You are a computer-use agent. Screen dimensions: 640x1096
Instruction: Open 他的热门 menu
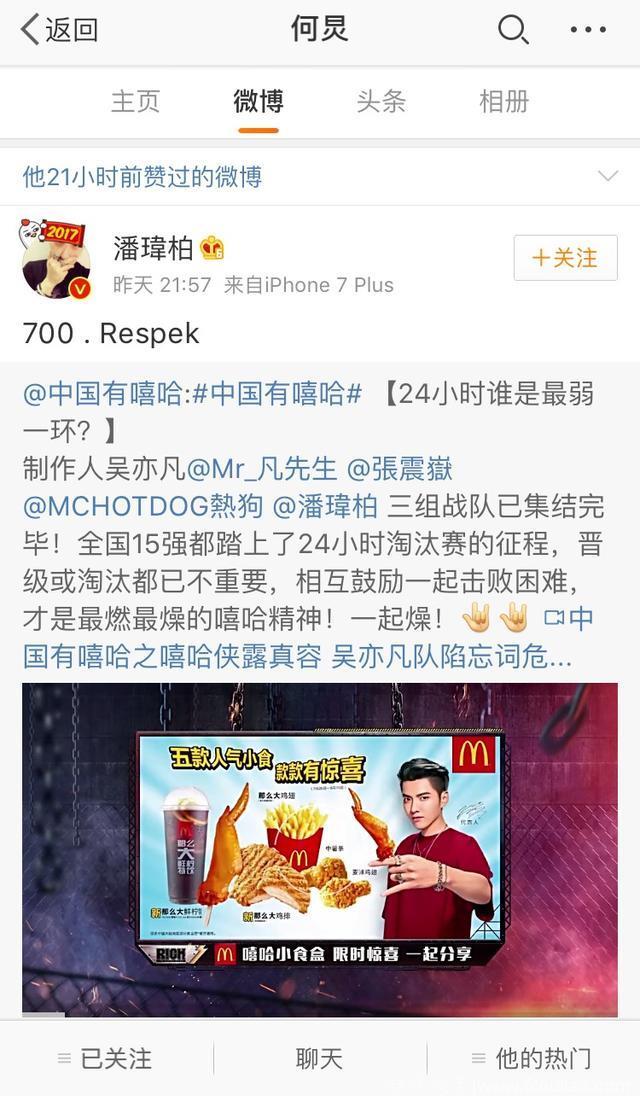point(532,1058)
